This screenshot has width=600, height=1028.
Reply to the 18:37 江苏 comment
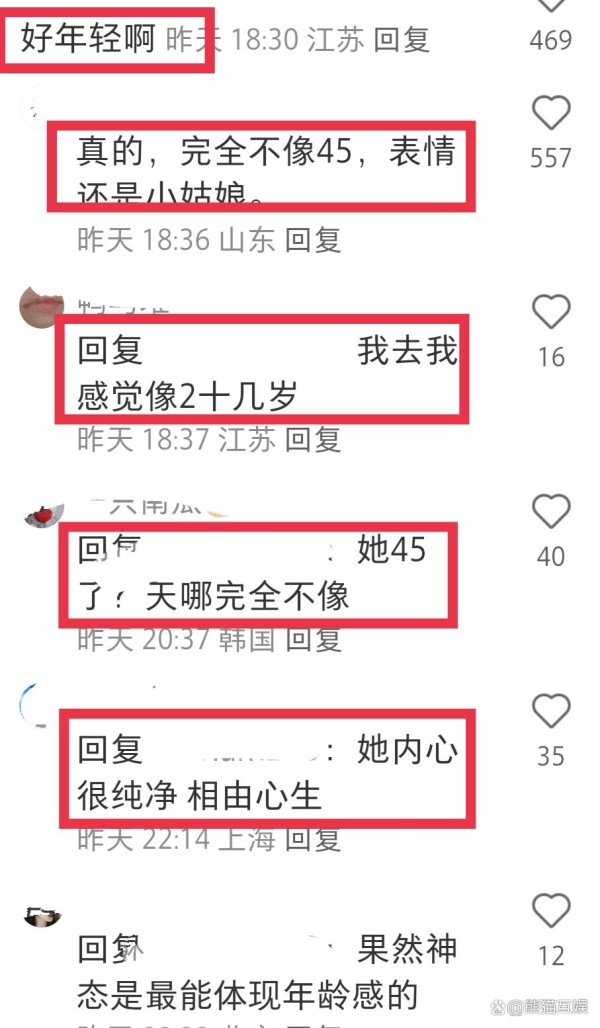click(x=313, y=439)
